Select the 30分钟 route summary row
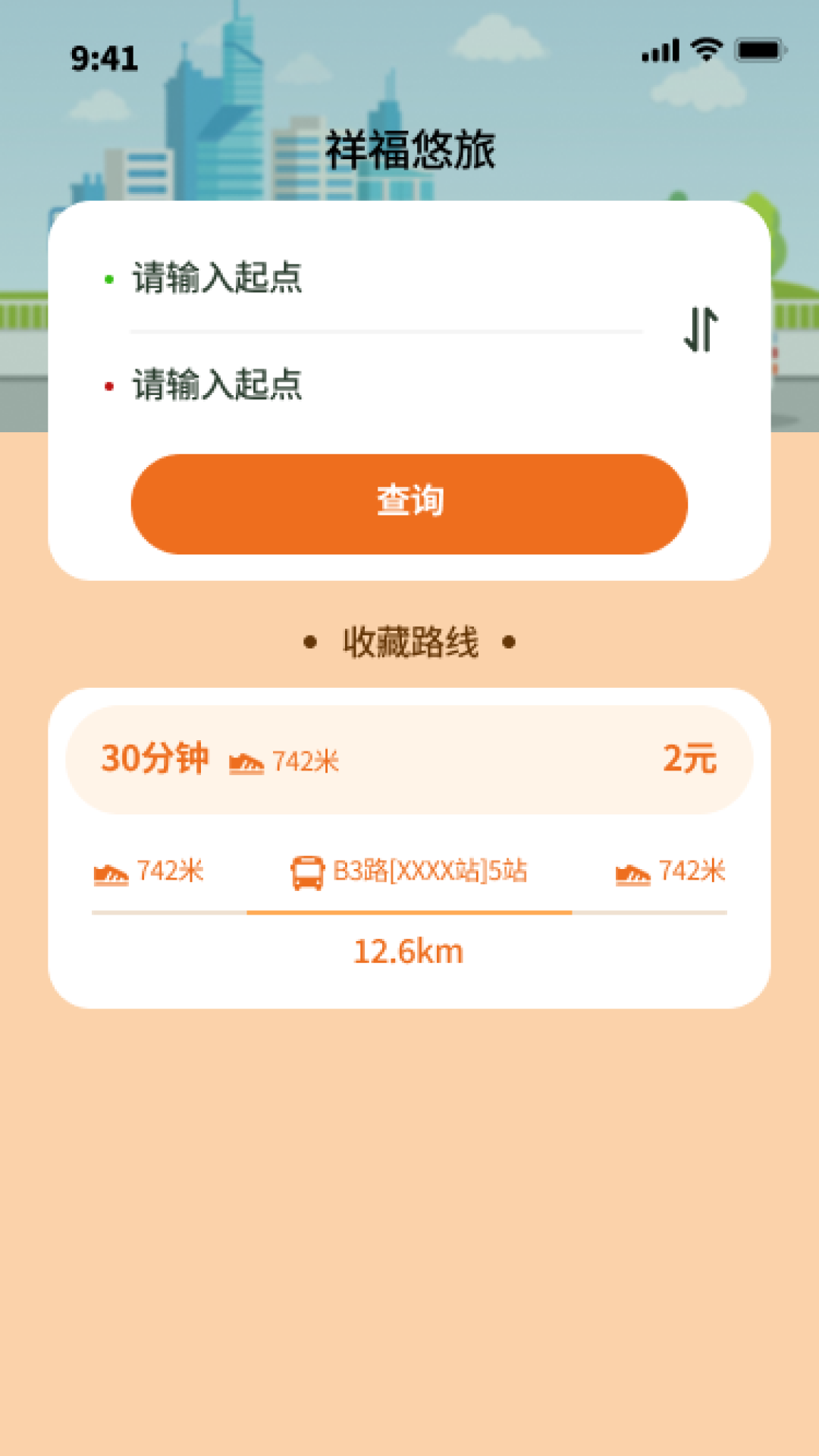 tap(409, 760)
